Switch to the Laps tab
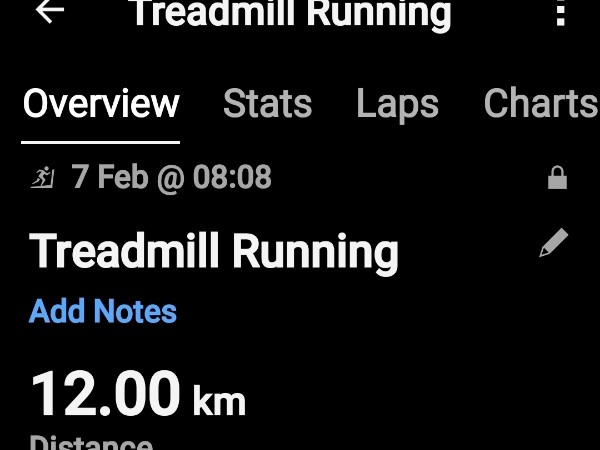The image size is (600, 450). pos(397,104)
